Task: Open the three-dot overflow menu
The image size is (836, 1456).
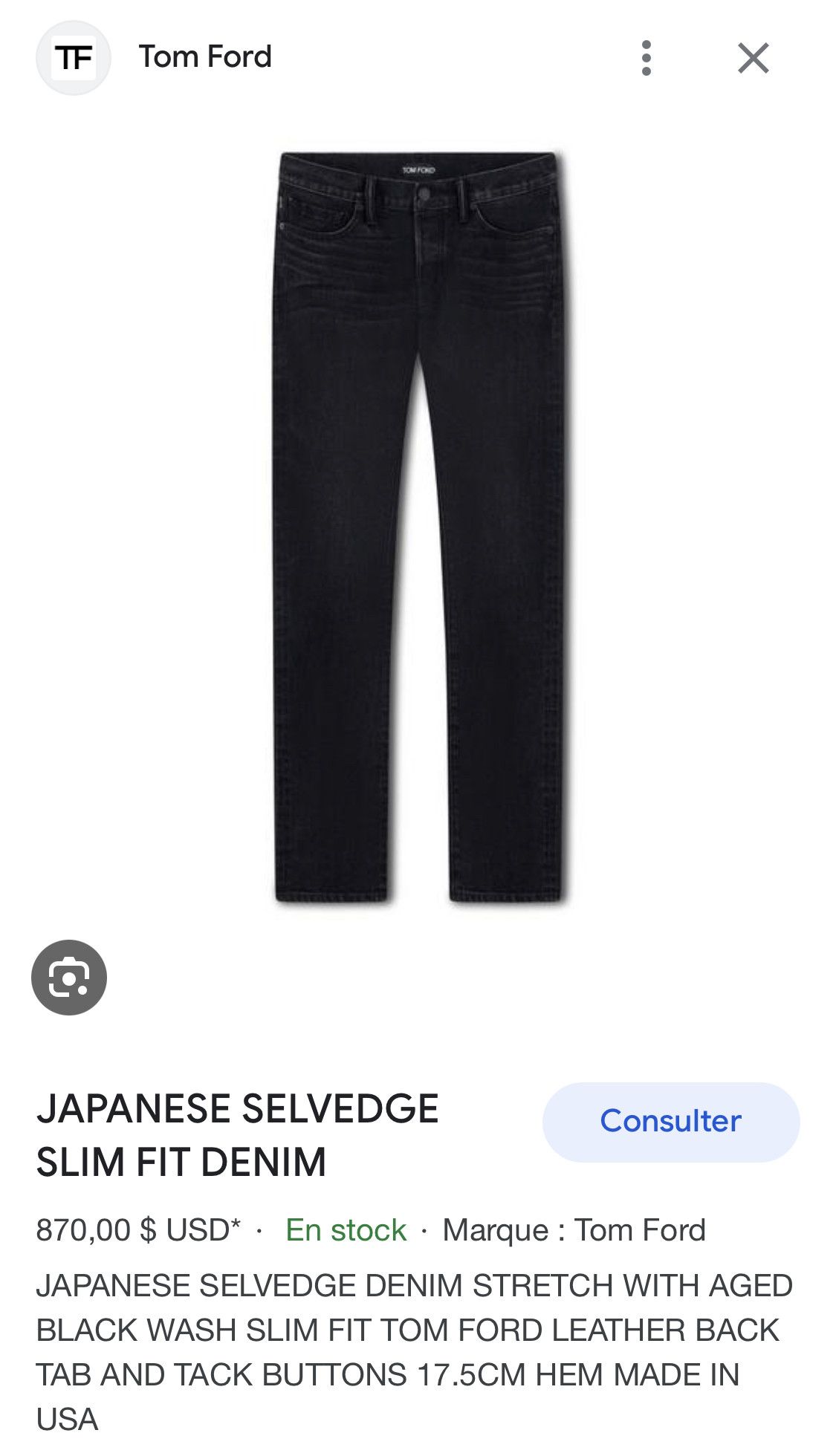Action: pyautogui.click(x=646, y=58)
